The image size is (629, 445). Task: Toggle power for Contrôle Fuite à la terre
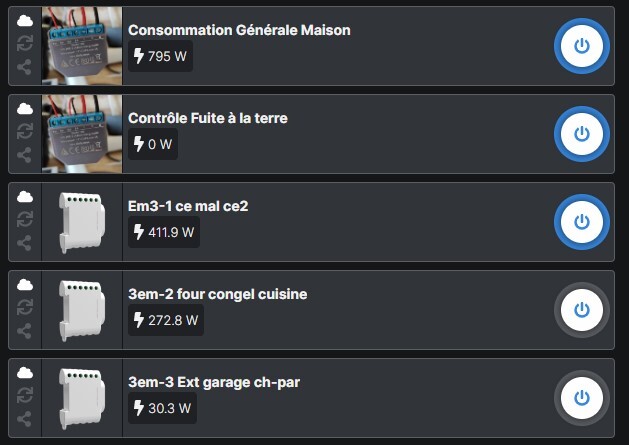coord(582,134)
